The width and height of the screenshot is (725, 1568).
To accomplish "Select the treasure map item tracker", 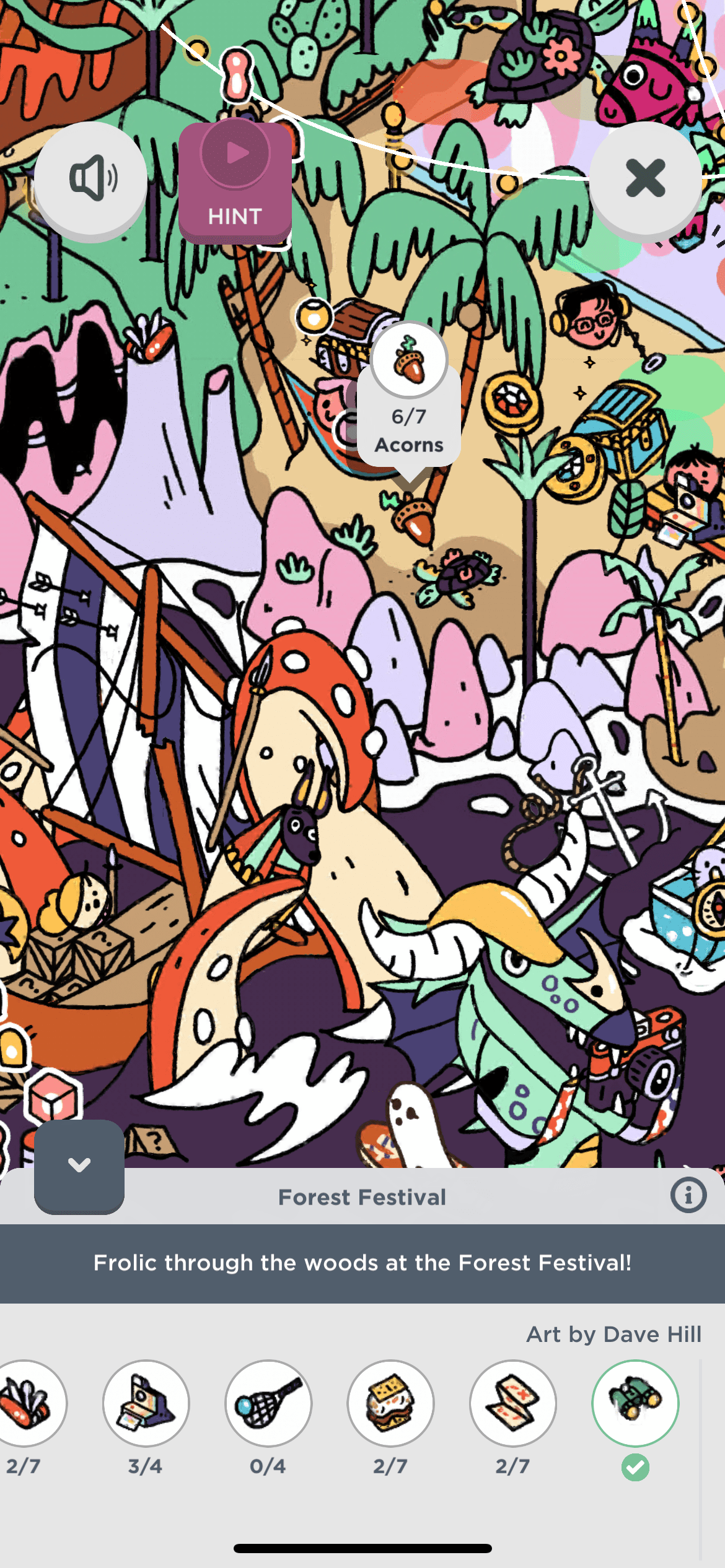I will (512, 1403).
